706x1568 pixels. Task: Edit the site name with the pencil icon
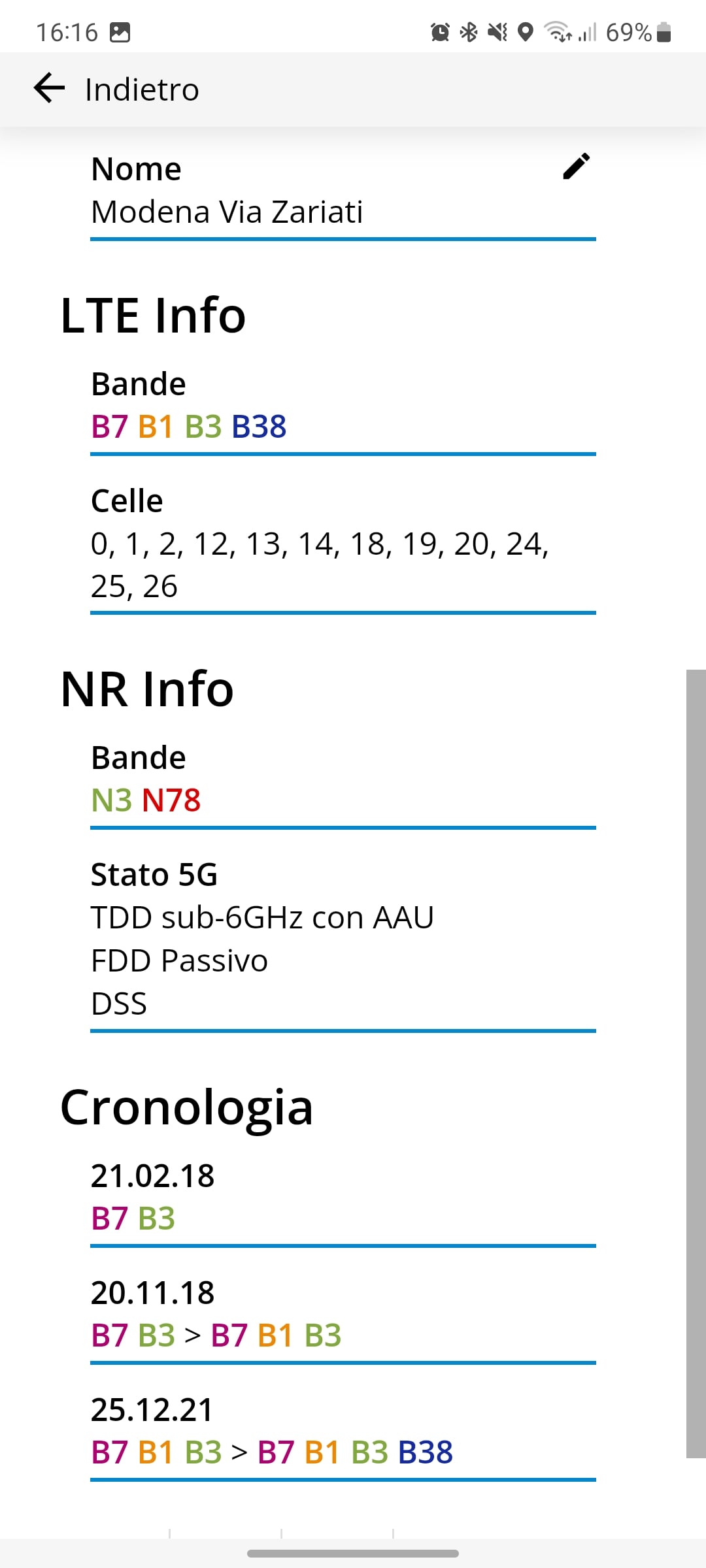pos(576,167)
